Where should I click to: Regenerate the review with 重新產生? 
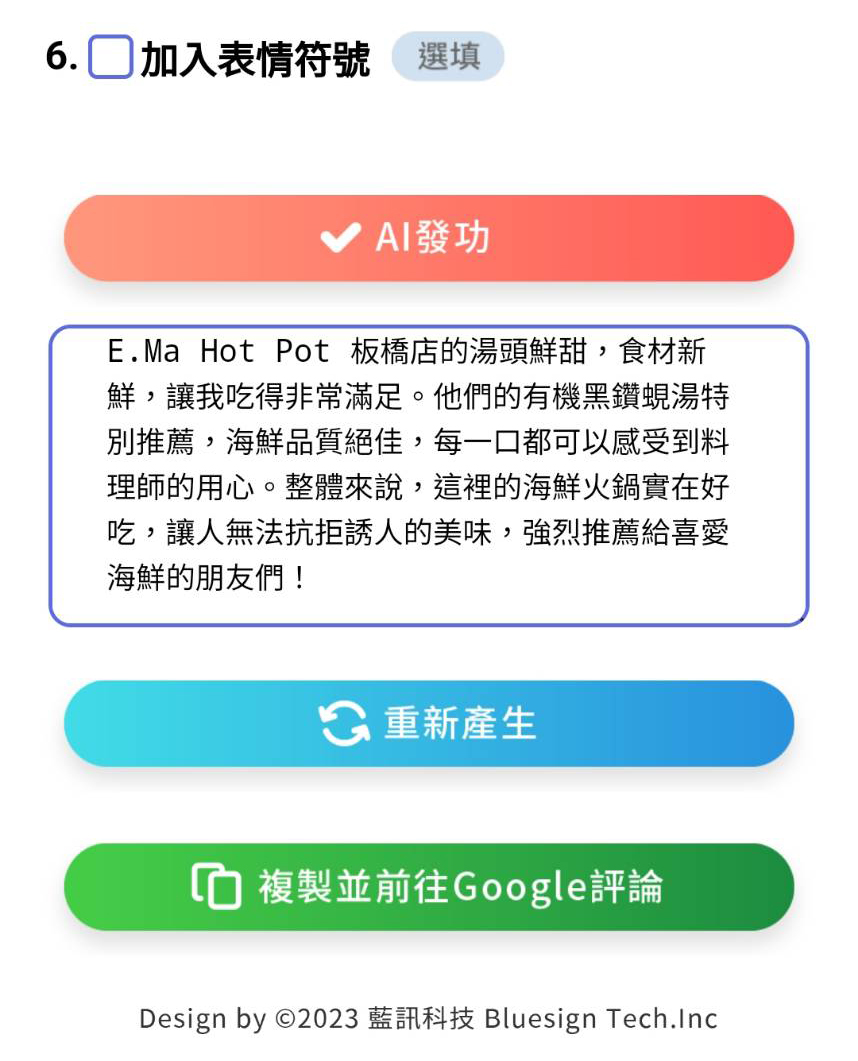428,723
